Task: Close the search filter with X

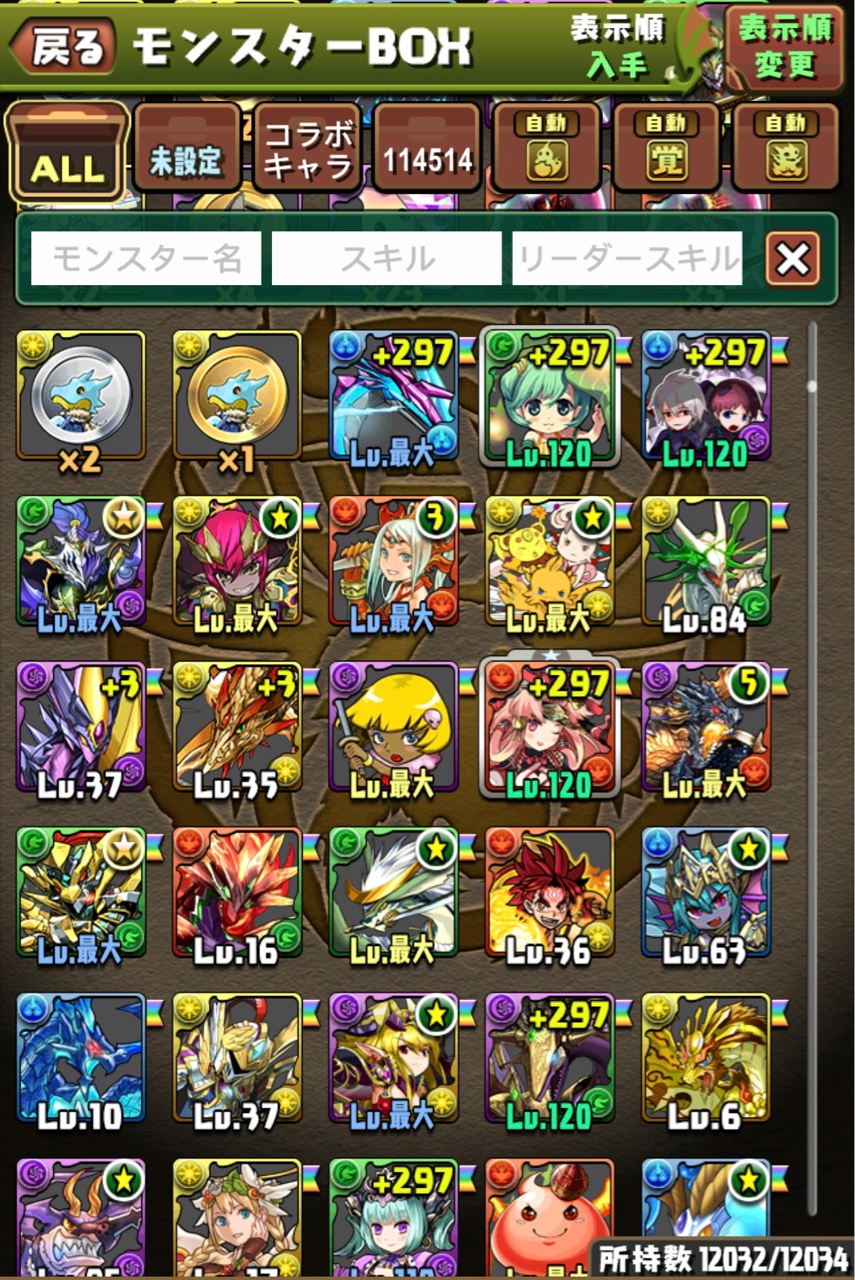Action: point(793,259)
